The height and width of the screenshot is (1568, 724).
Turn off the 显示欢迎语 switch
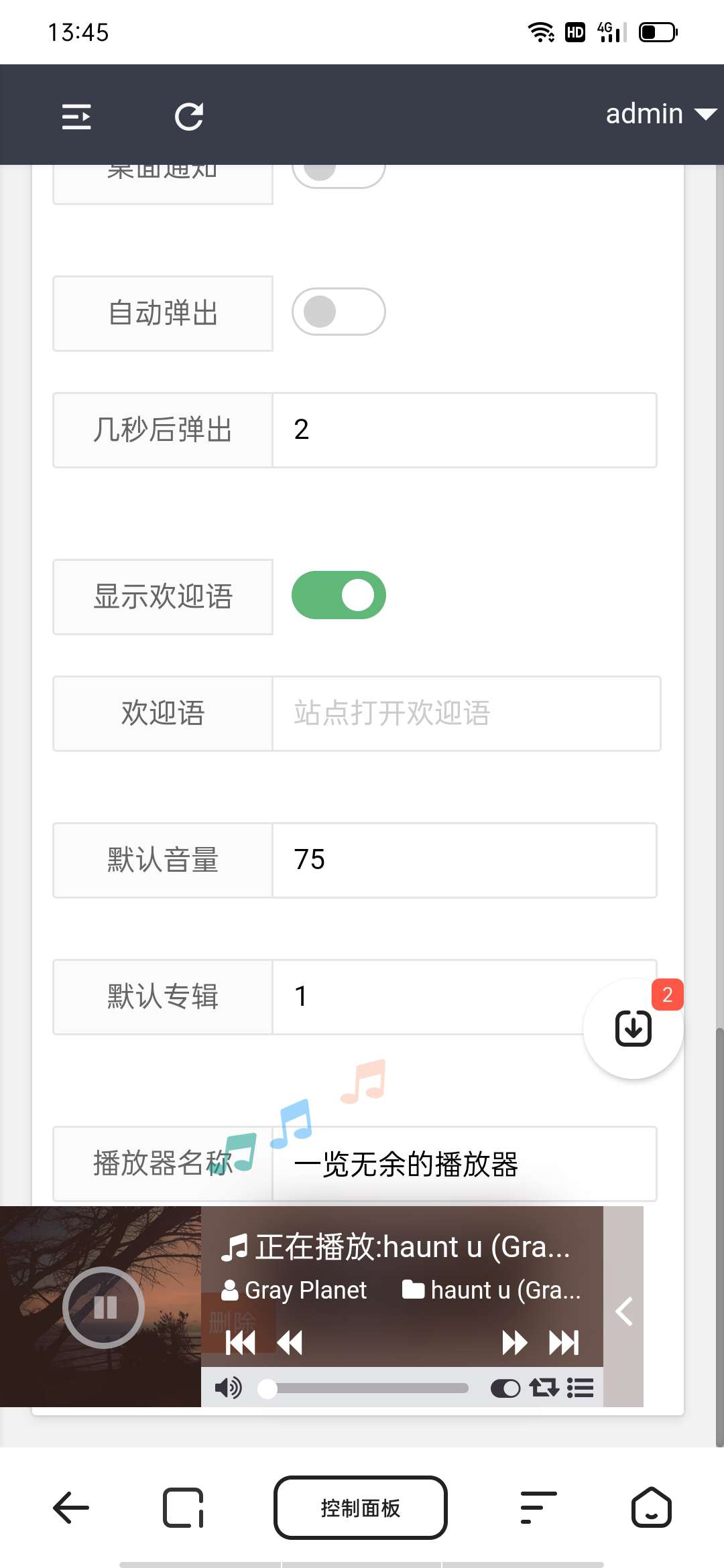point(339,596)
